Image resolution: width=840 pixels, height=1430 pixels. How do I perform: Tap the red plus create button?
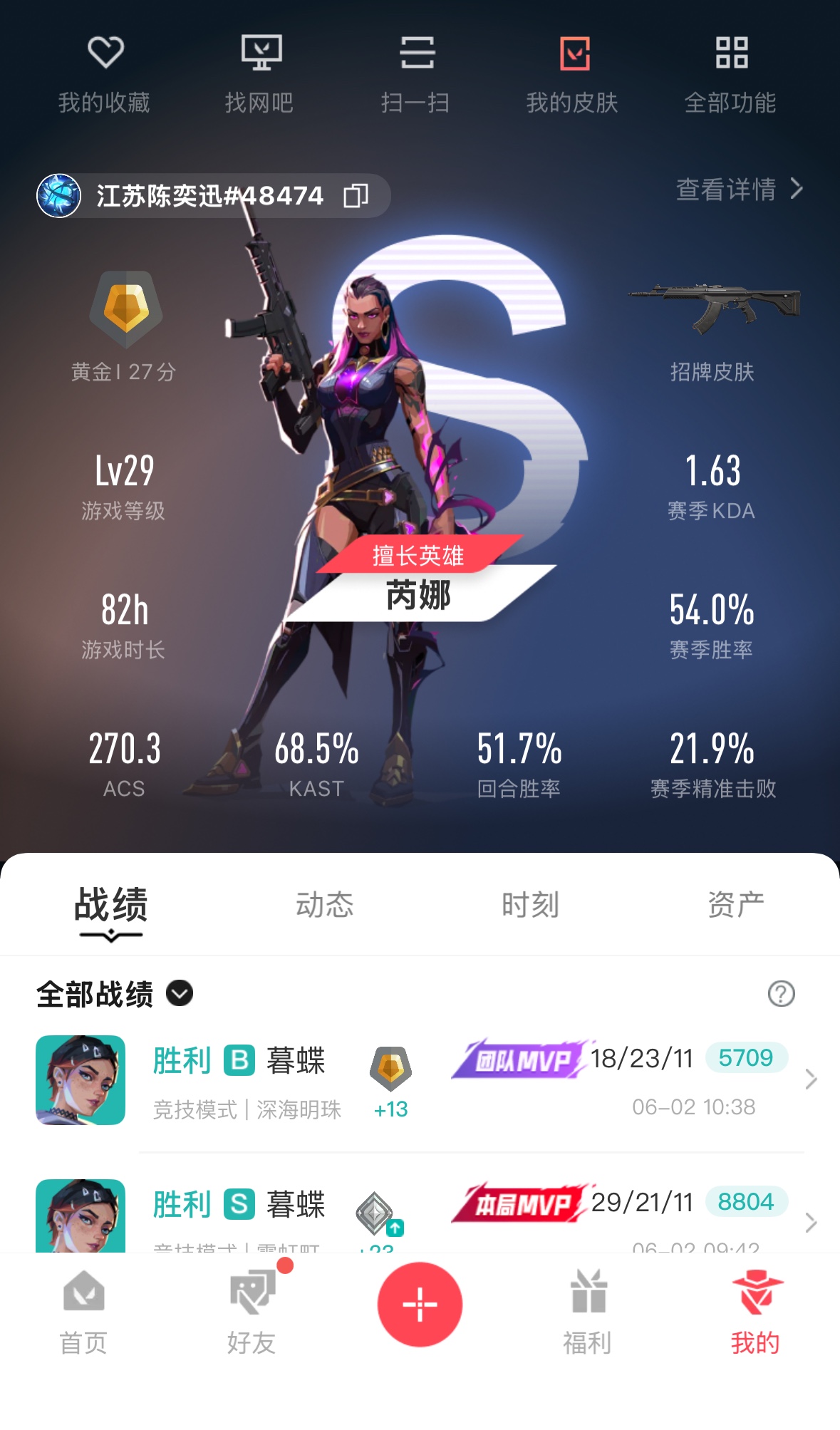pyautogui.click(x=420, y=1305)
